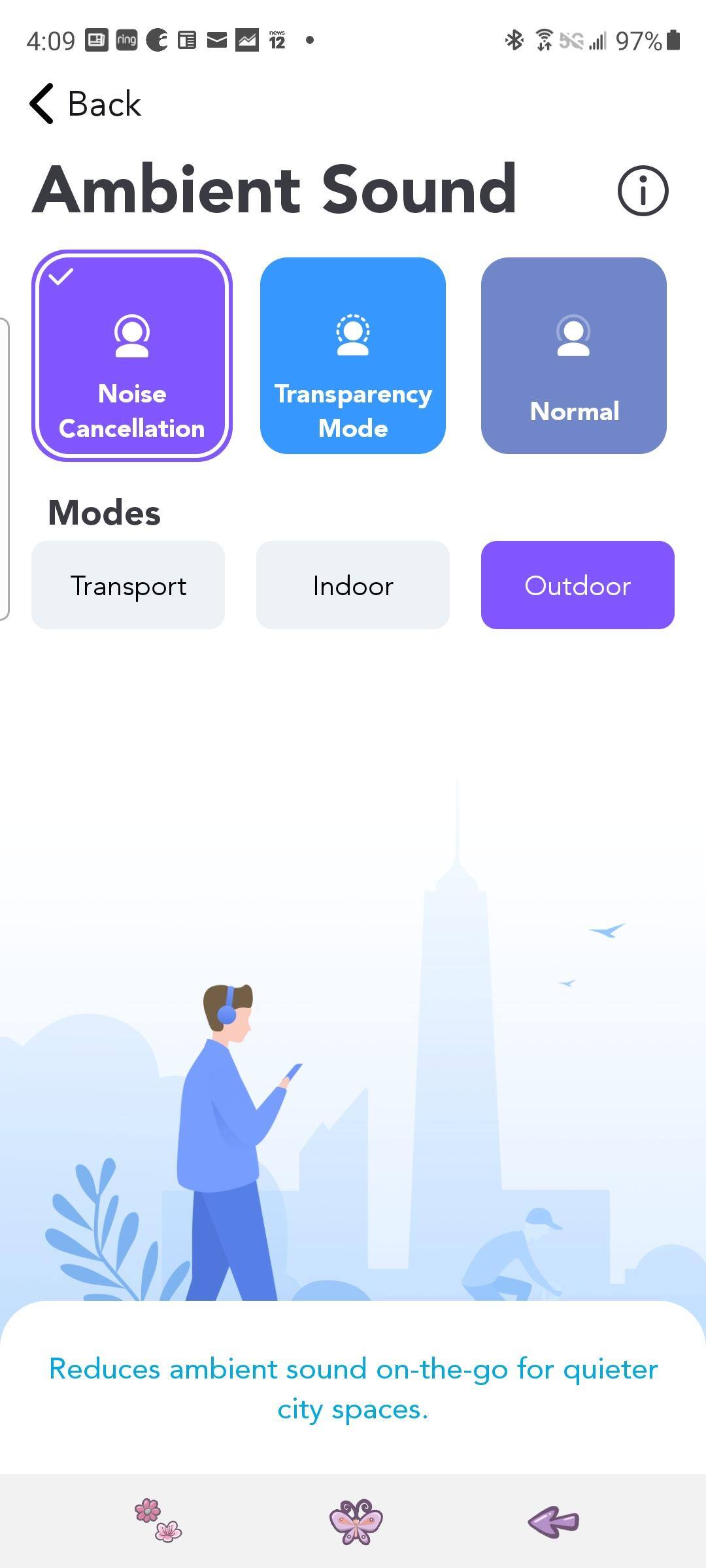Tap the purple arrow system back button
The width and height of the screenshot is (706, 1568).
pos(553,1521)
